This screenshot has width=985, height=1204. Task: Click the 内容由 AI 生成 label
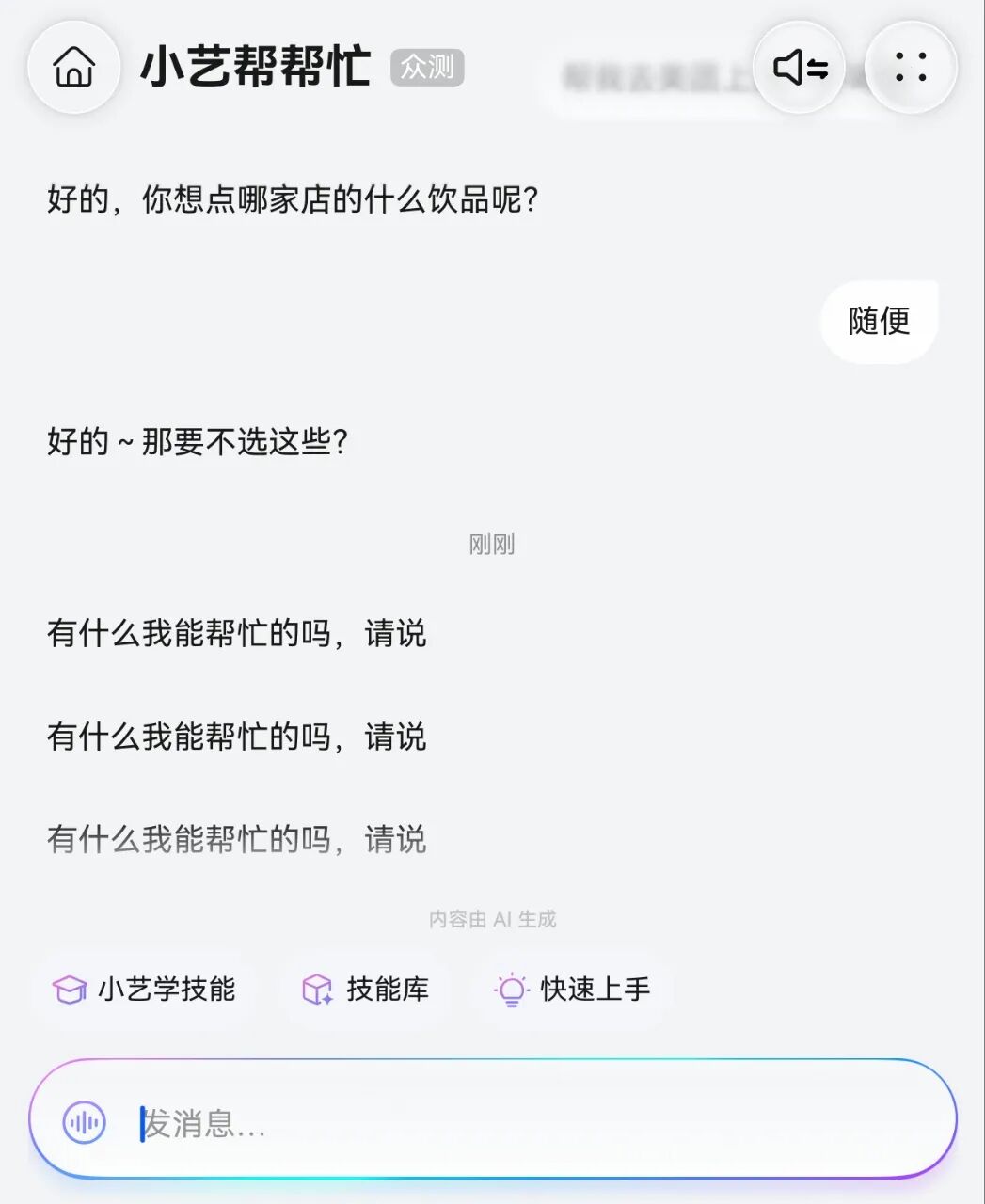492,919
